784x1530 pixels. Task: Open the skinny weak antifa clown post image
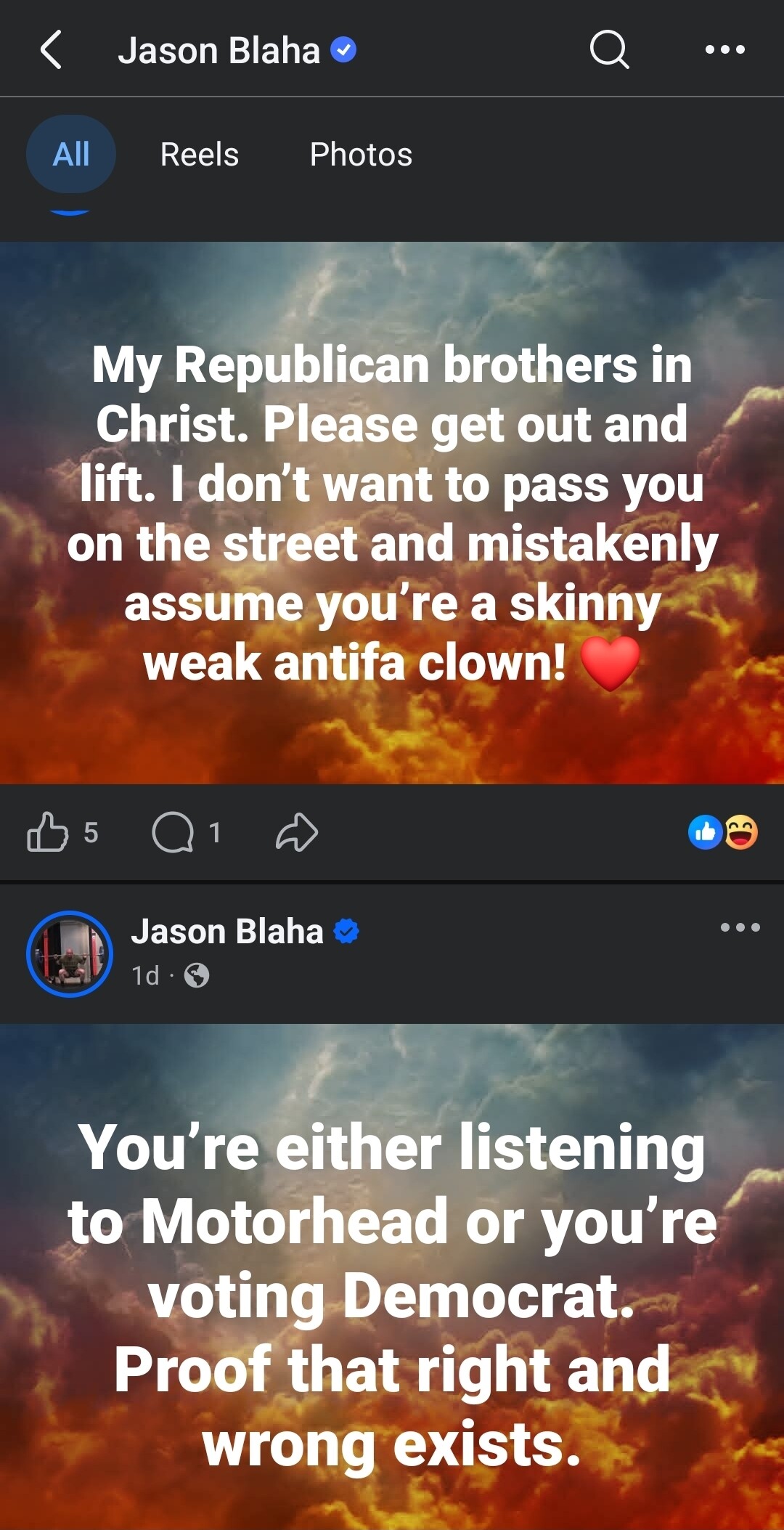point(392,513)
